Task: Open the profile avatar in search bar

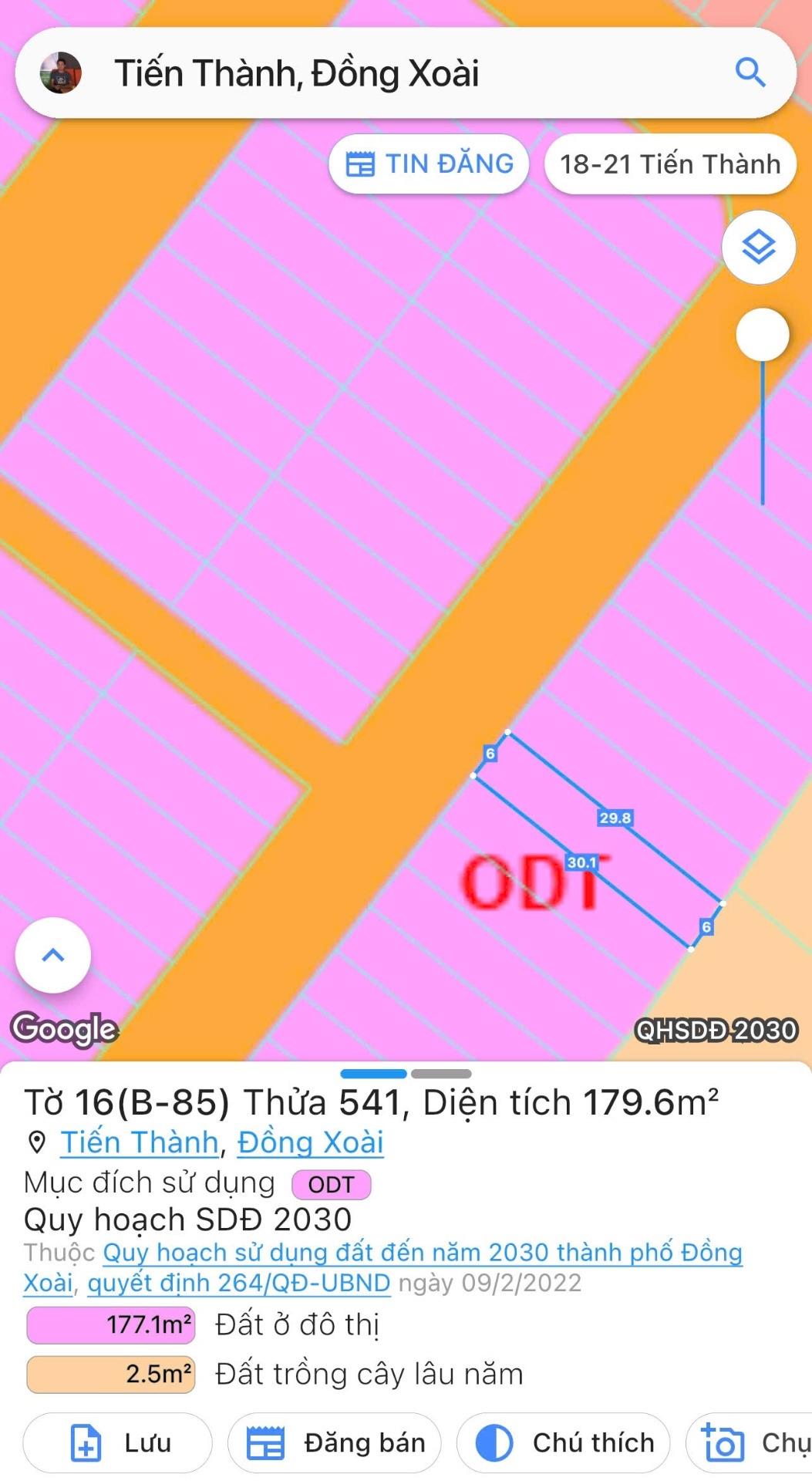Action: 60,73
